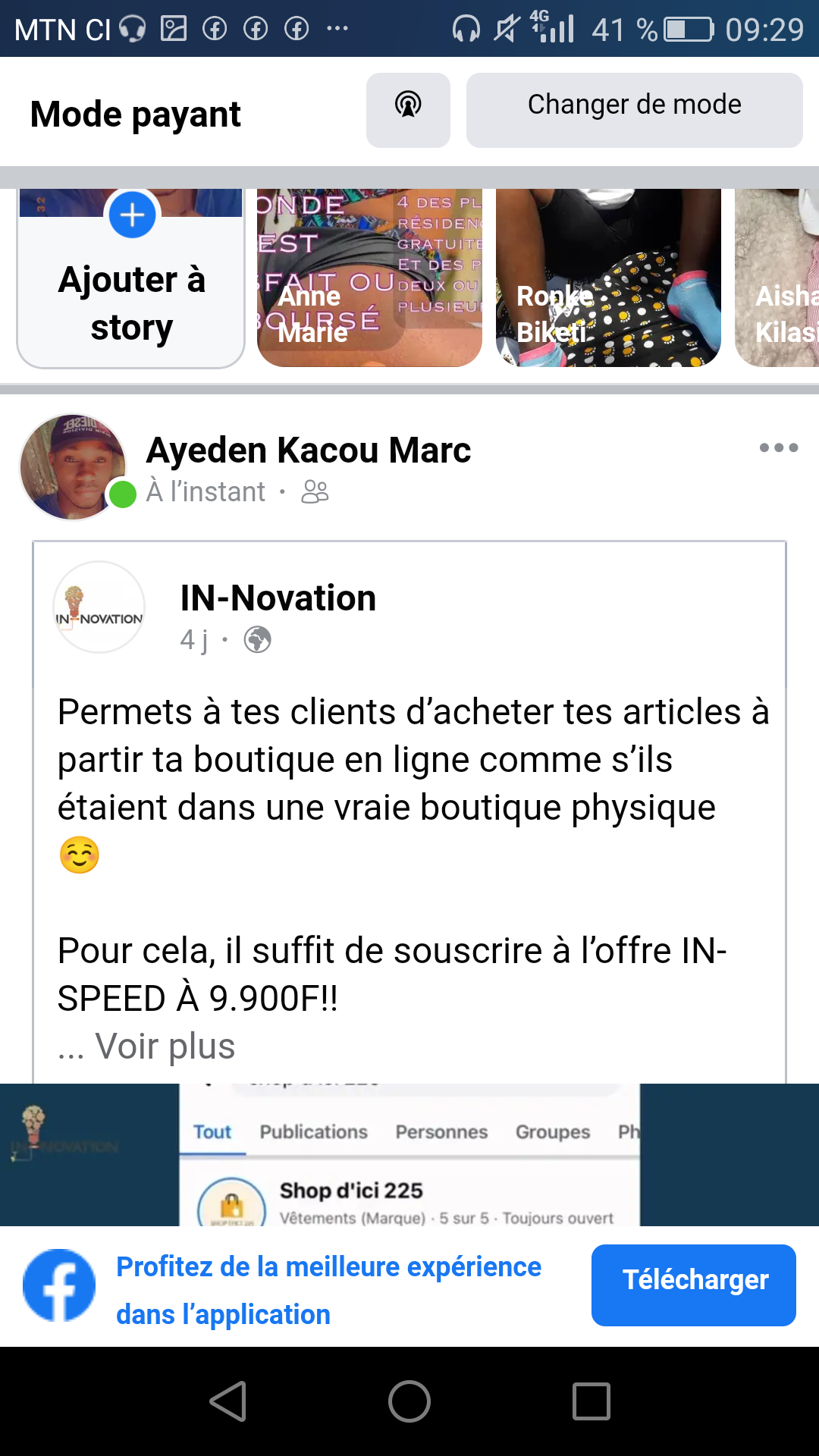
Task: Go back using the system back button
Action: coord(227,1401)
